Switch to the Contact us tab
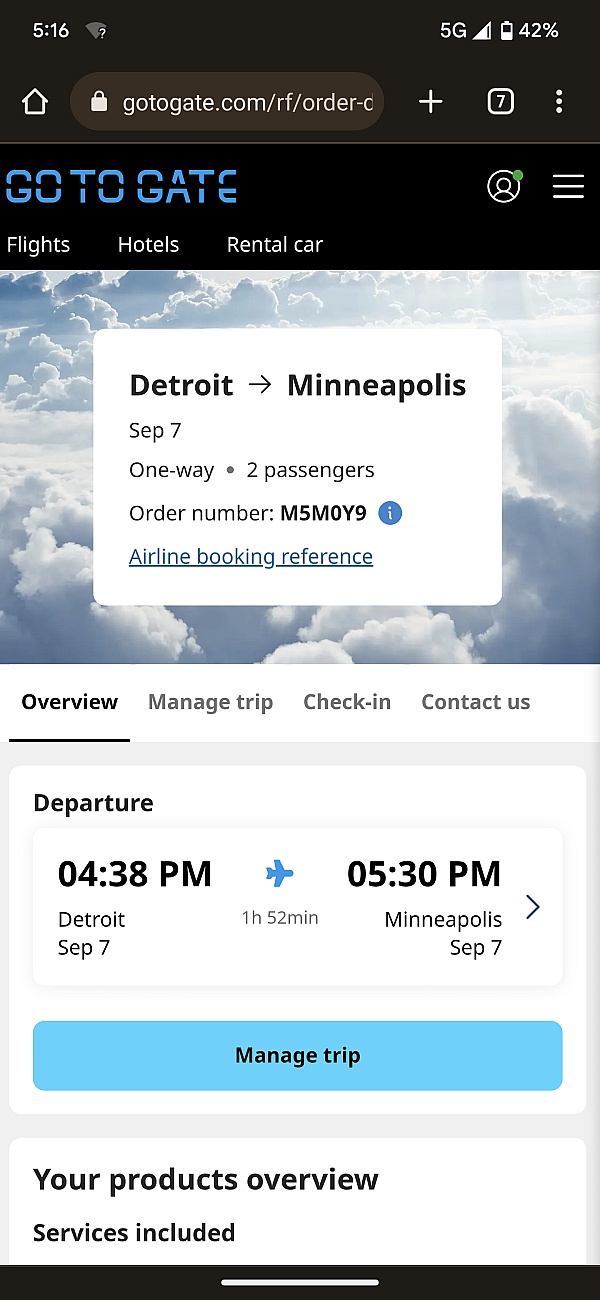This screenshot has width=600, height=1300. click(x=475, y=702)
